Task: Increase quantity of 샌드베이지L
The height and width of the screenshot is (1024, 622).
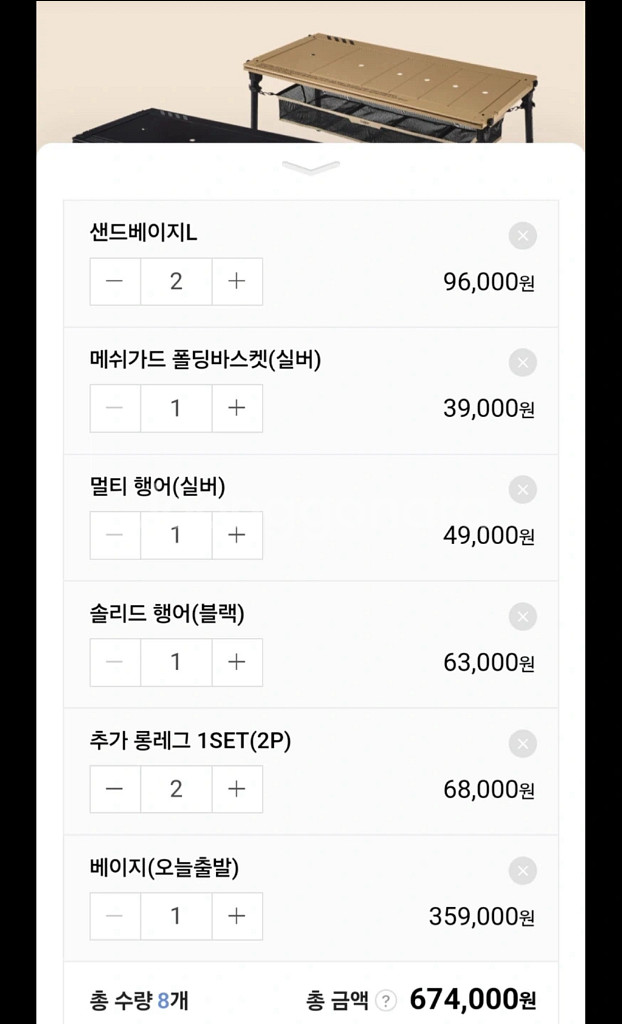Action: click(x=236, y=281)
